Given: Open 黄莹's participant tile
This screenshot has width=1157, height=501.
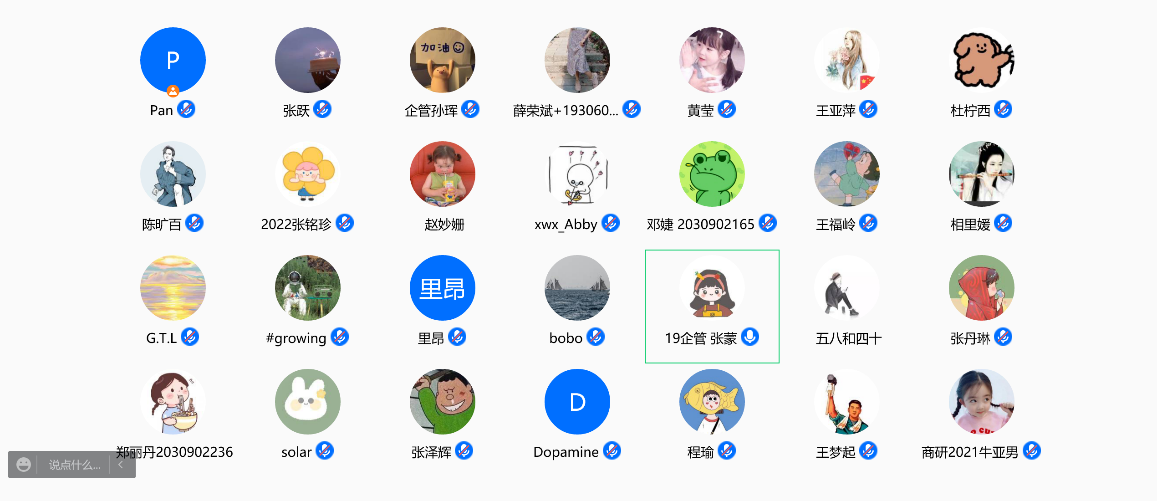Looking at the screenshot, I should point(712,61).
